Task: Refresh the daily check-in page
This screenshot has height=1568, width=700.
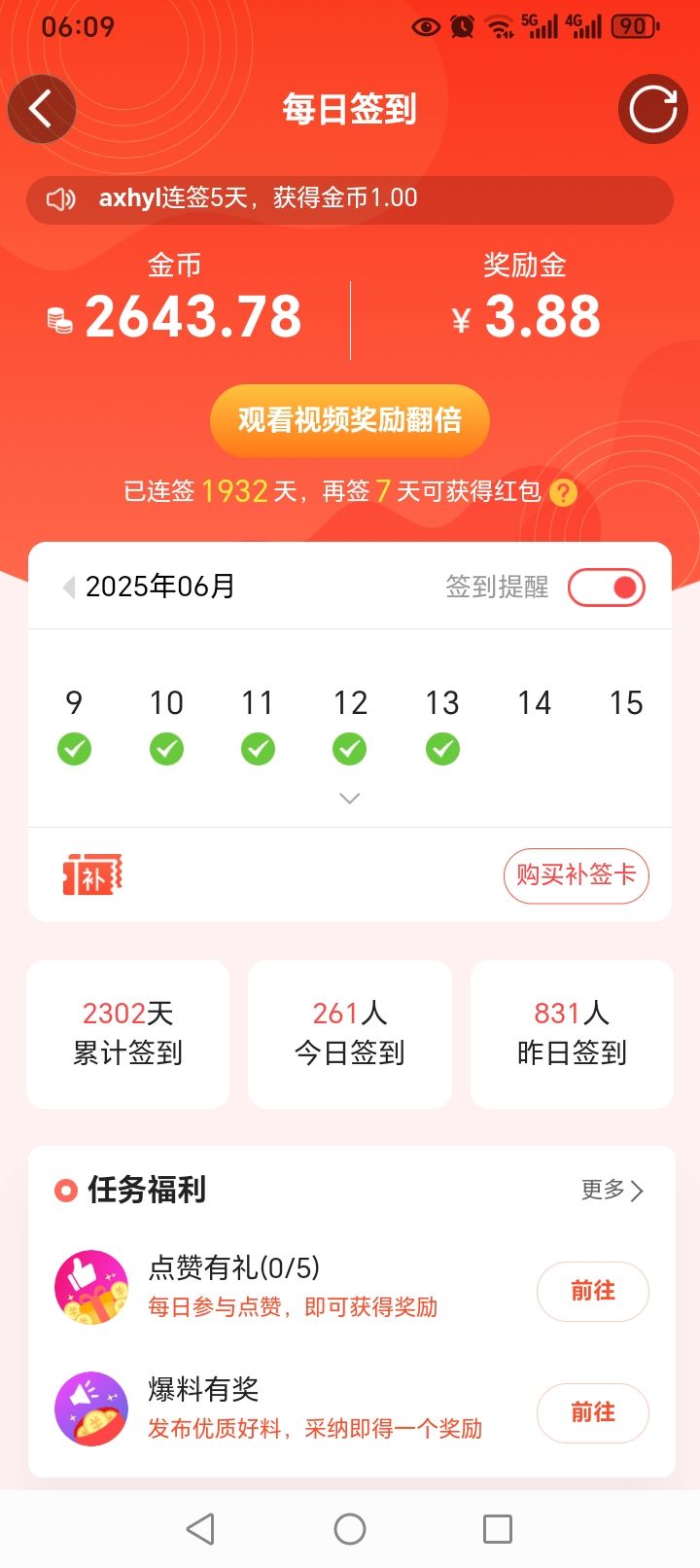Action: tap(652, 109)
